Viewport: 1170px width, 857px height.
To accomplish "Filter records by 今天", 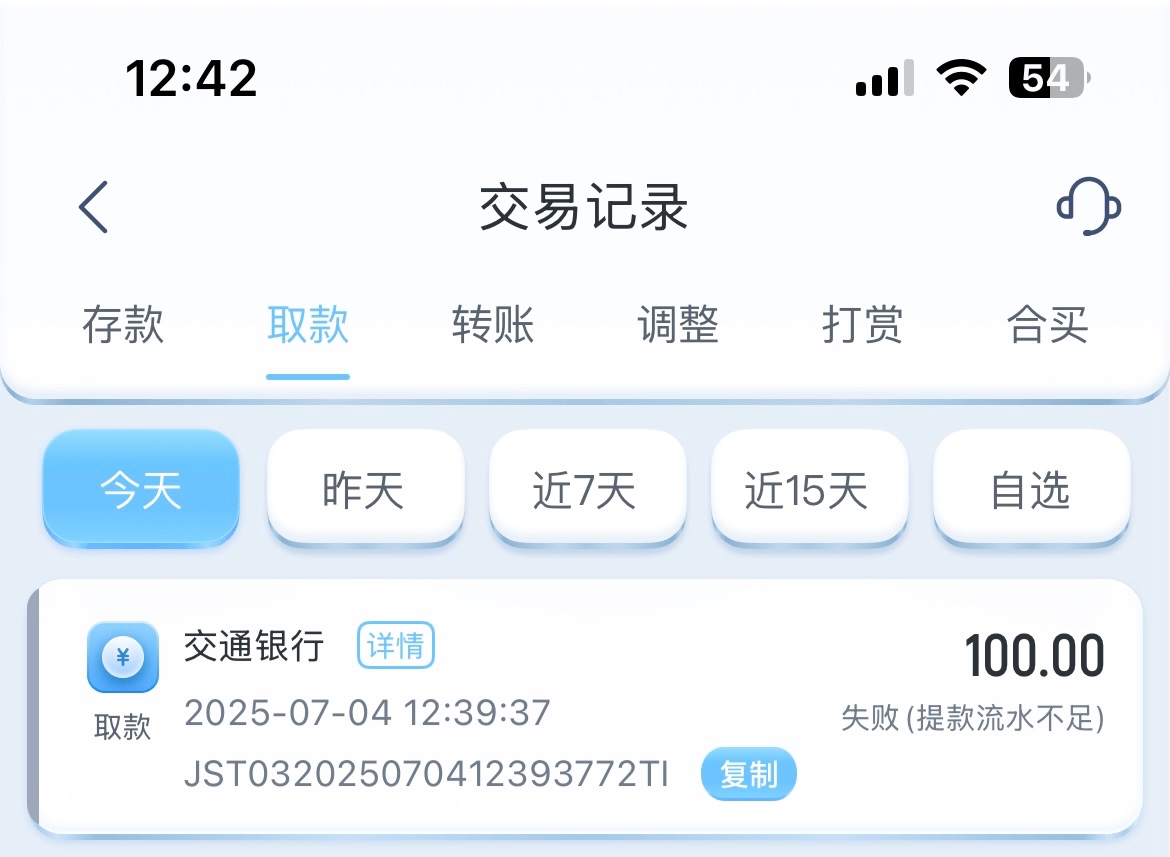I will pos(141,490).
